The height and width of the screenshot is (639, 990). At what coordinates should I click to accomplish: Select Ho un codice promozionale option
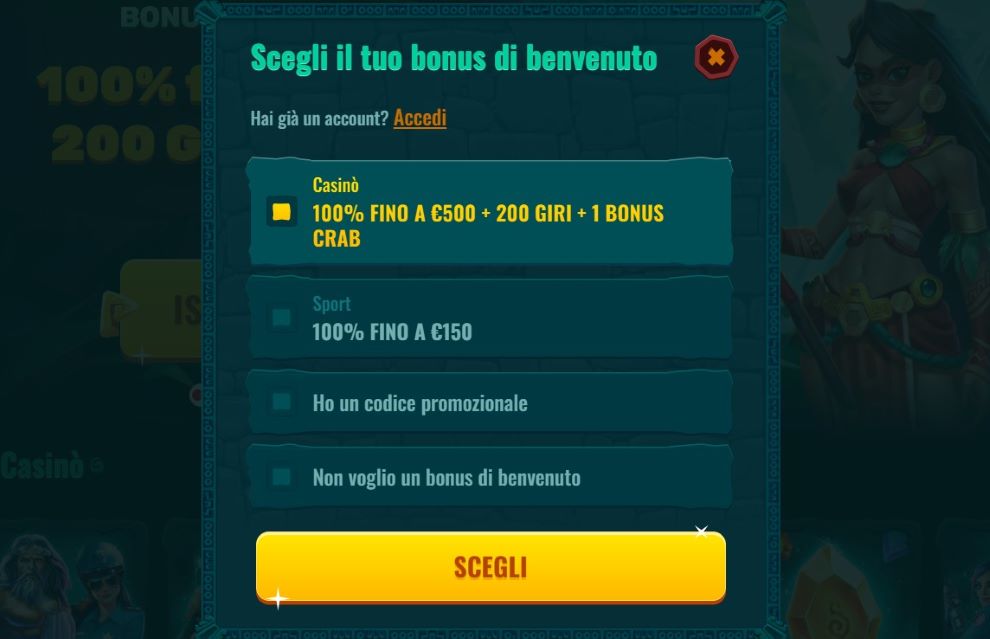(x=282, y=402)
